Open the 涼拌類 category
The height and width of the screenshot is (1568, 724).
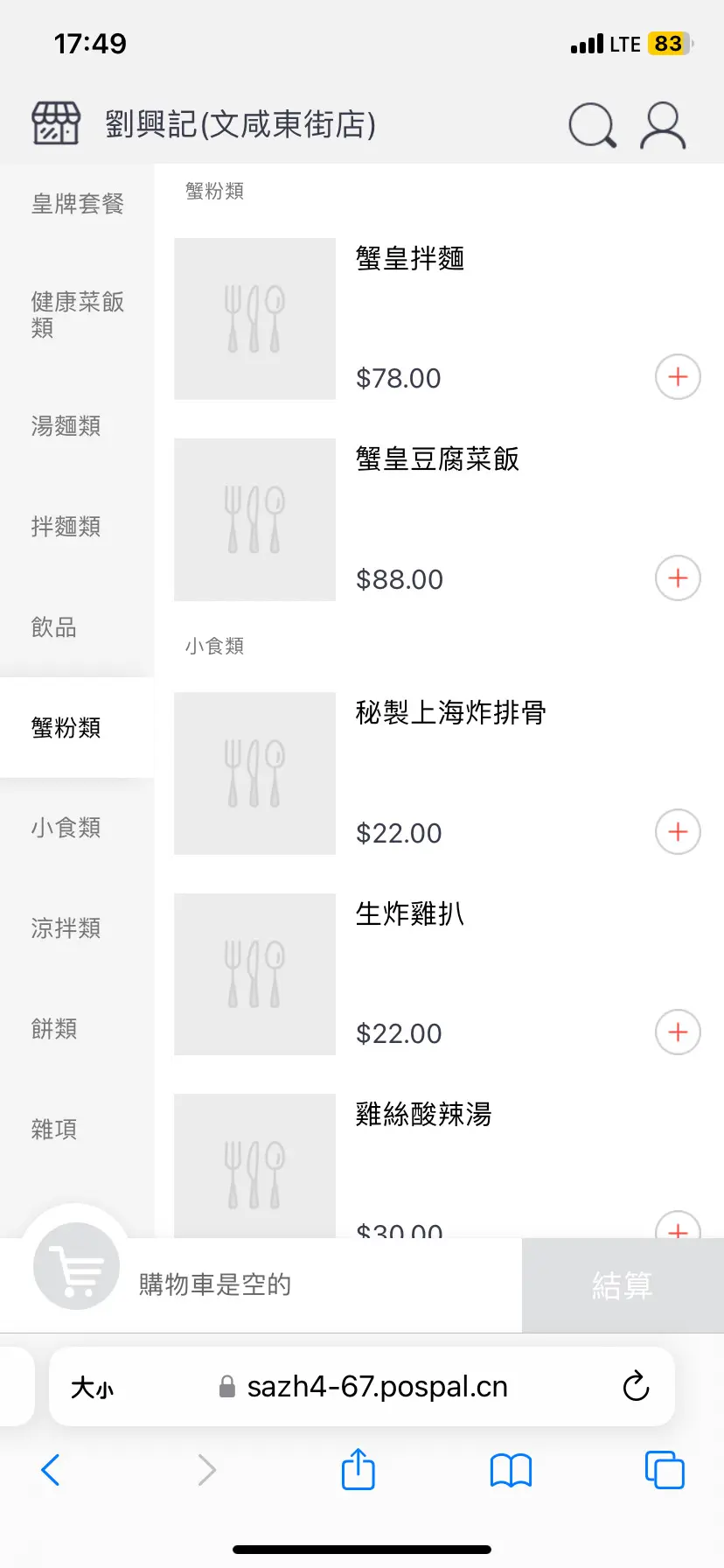[66, 928]
